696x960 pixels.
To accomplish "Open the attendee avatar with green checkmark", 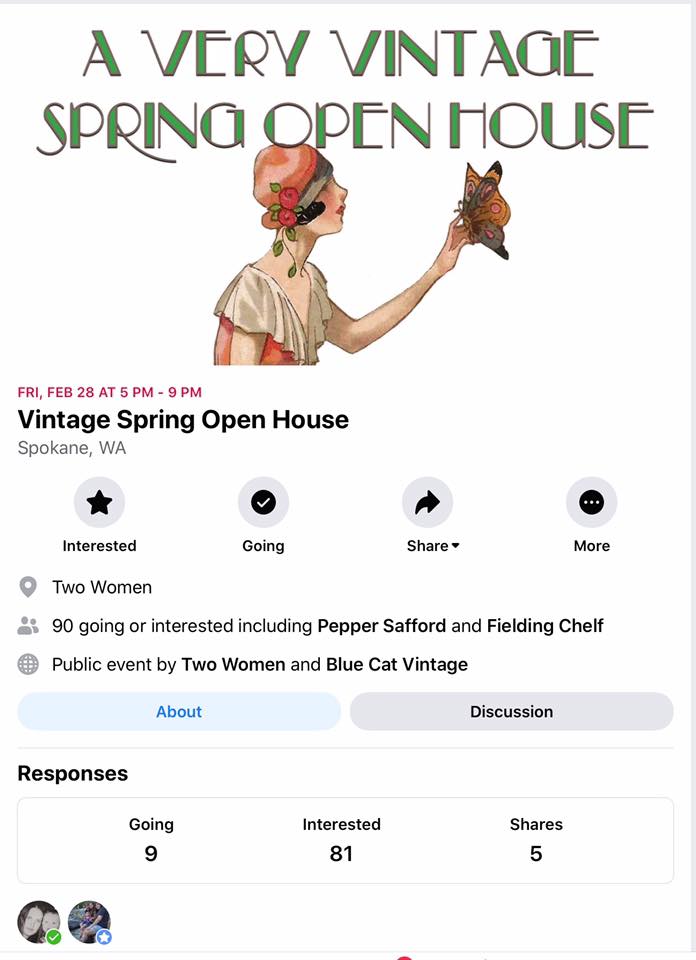I will (x=38, y=921).
